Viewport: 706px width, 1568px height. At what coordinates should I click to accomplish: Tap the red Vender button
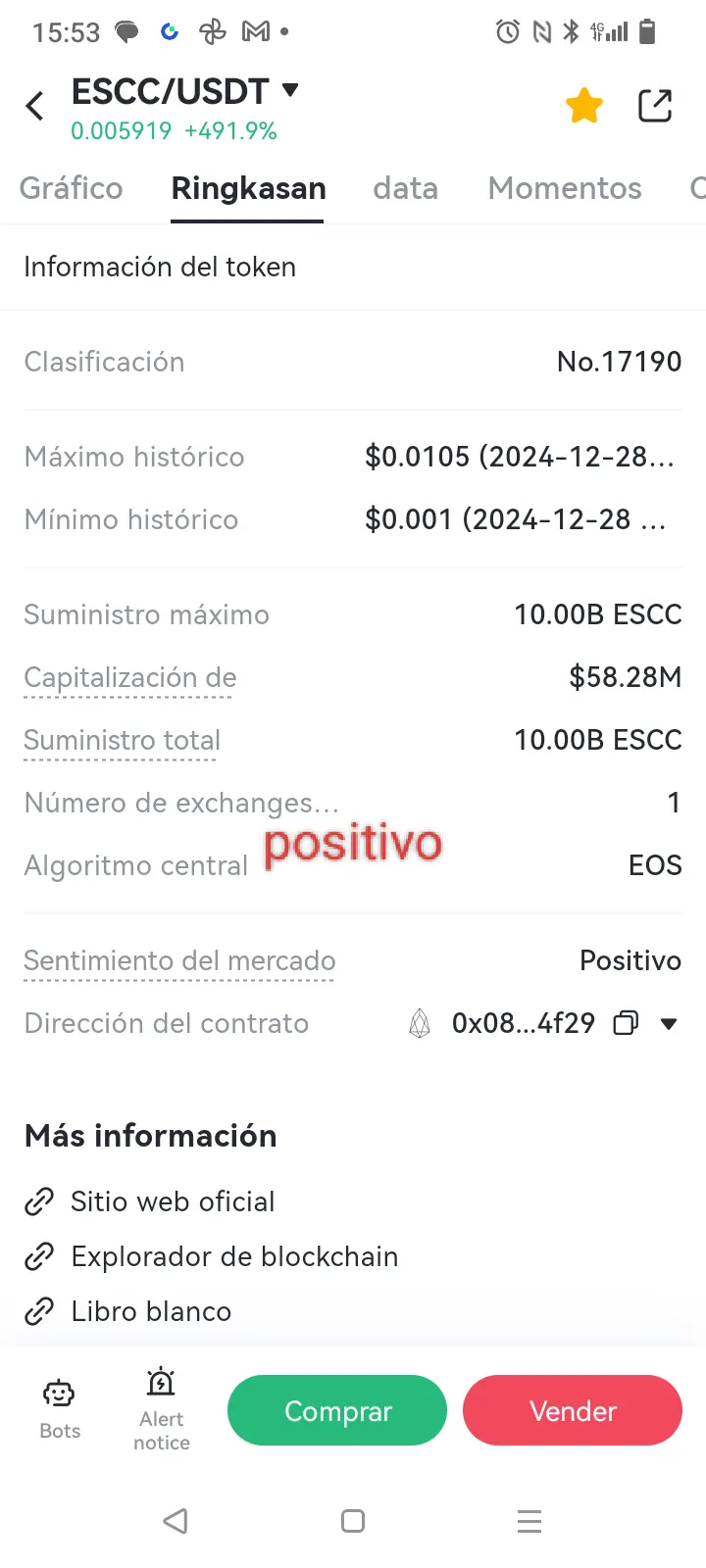coord(573,1410)
